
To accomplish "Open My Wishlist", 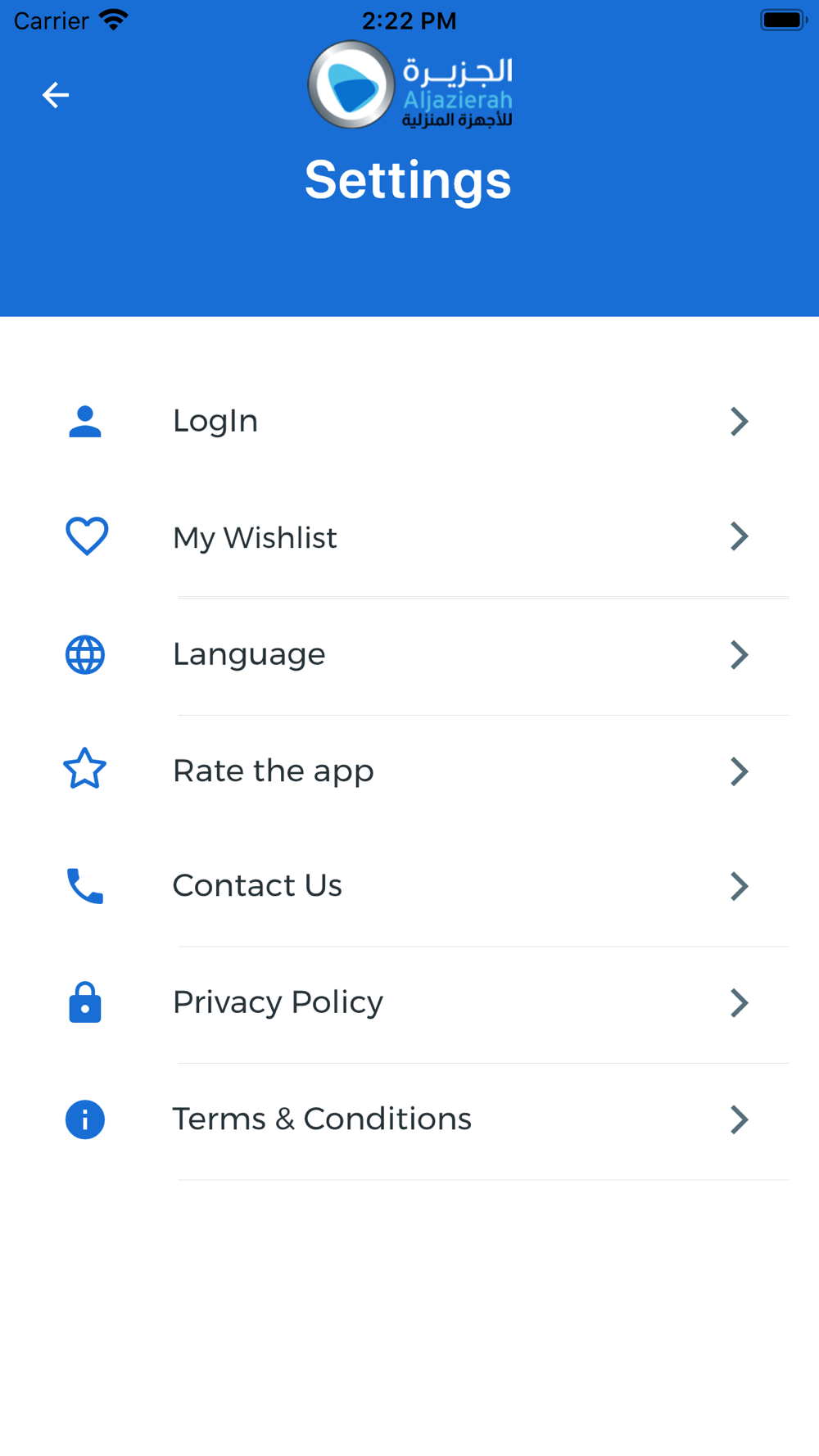I will [x=409, y=538].
